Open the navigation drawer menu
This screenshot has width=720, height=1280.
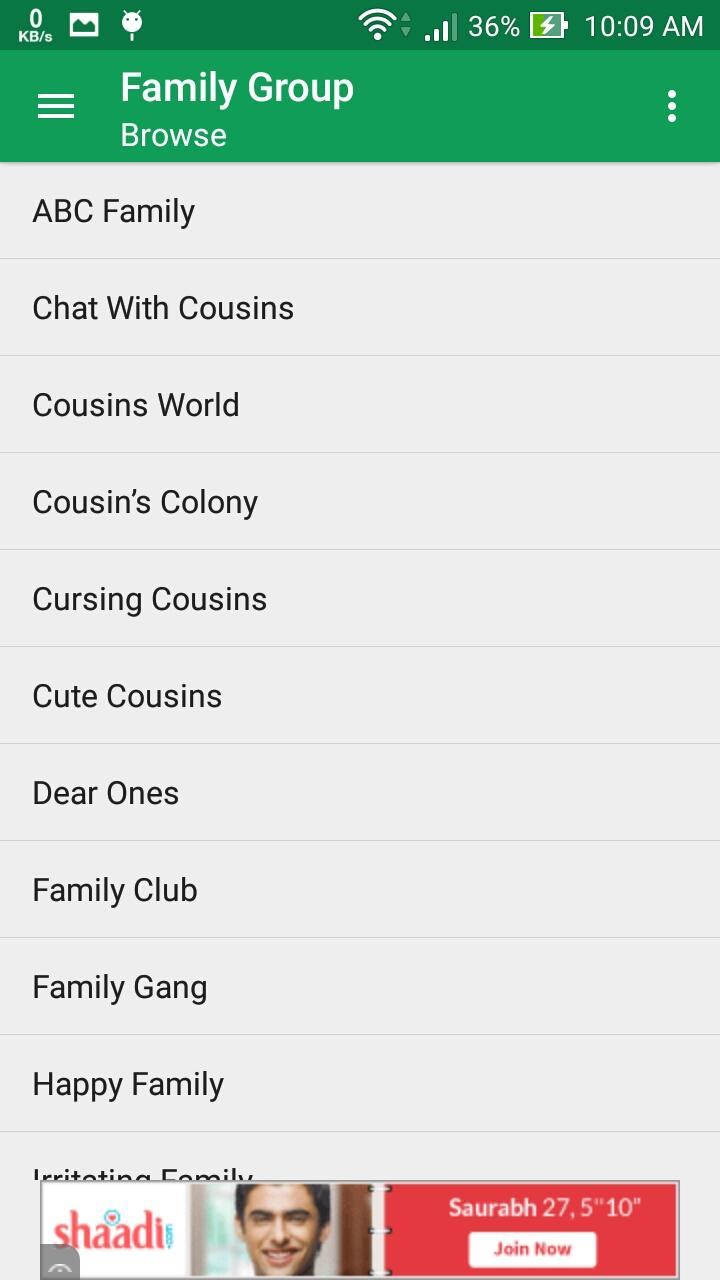tap(56, 107)
